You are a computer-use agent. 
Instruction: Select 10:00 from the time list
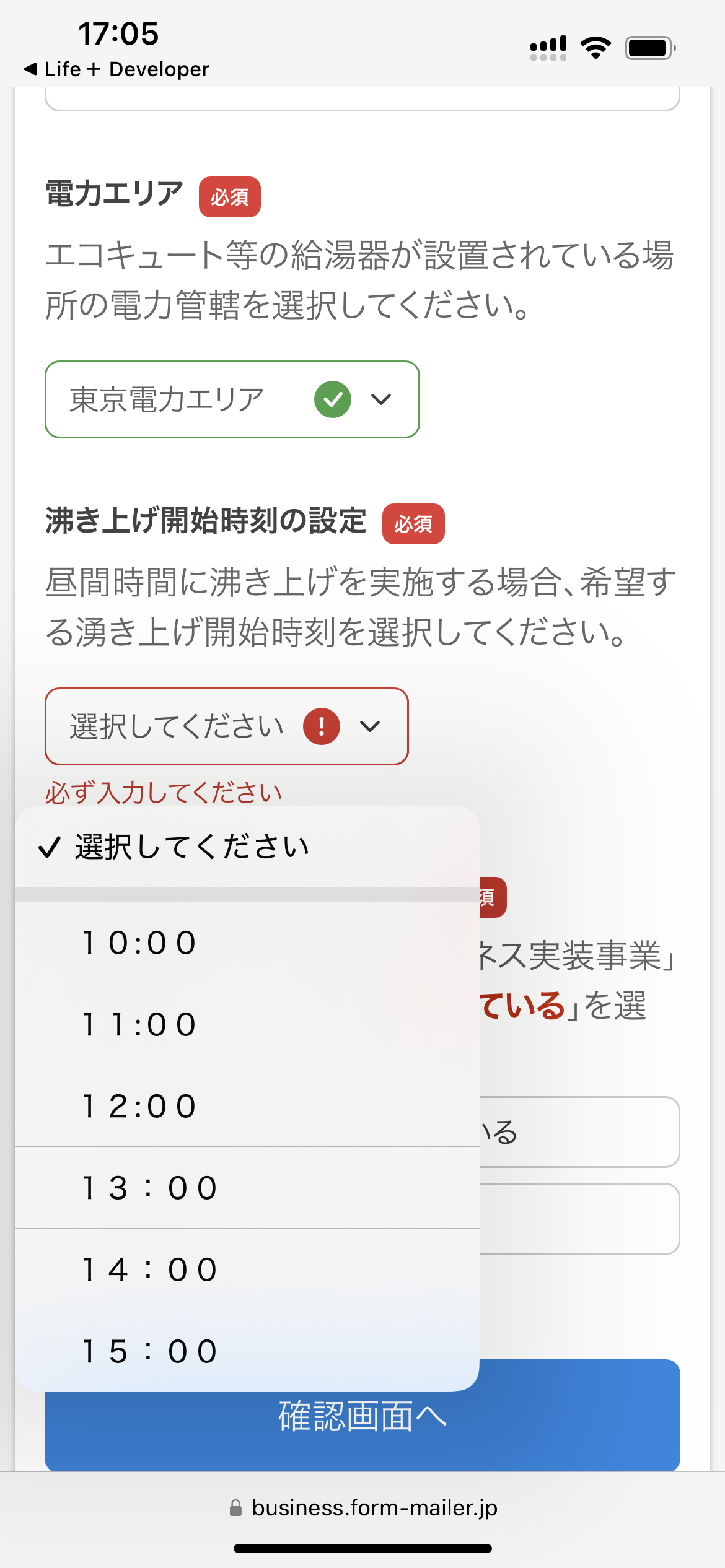(x=247, y=943)
